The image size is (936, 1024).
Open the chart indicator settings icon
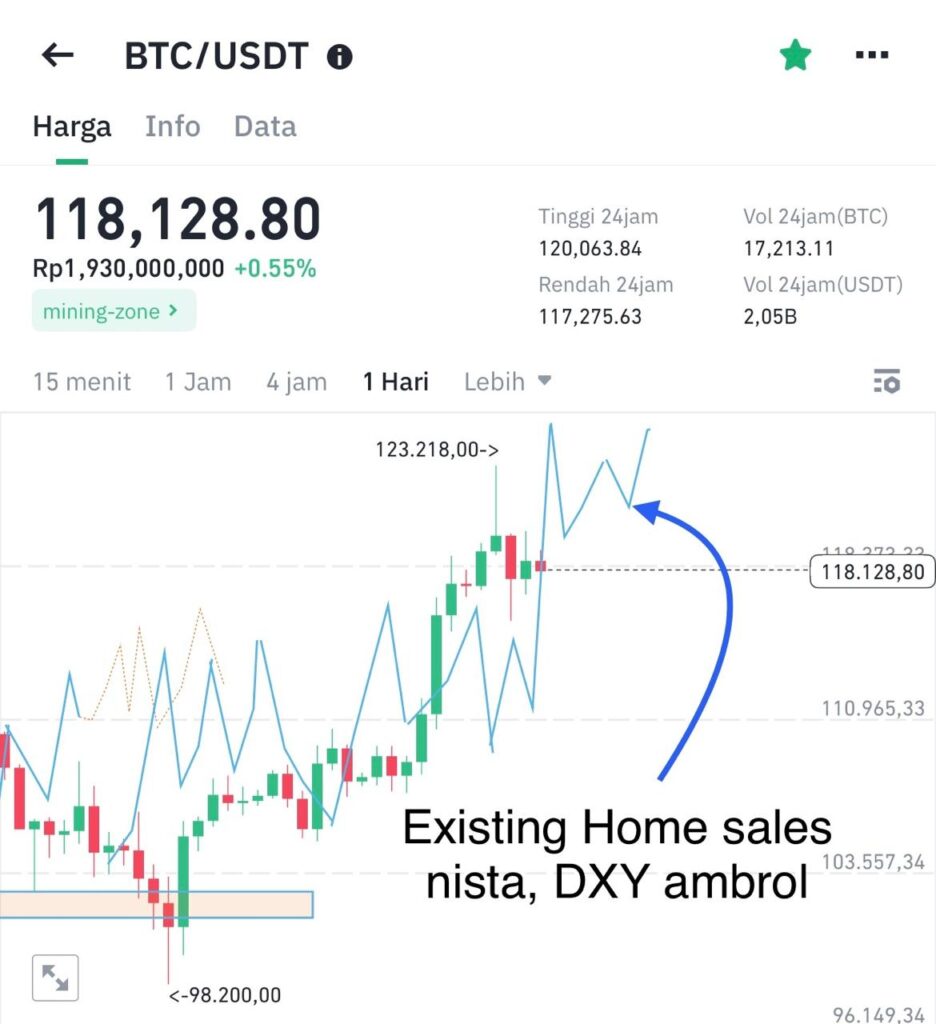[x=886, y=381]
